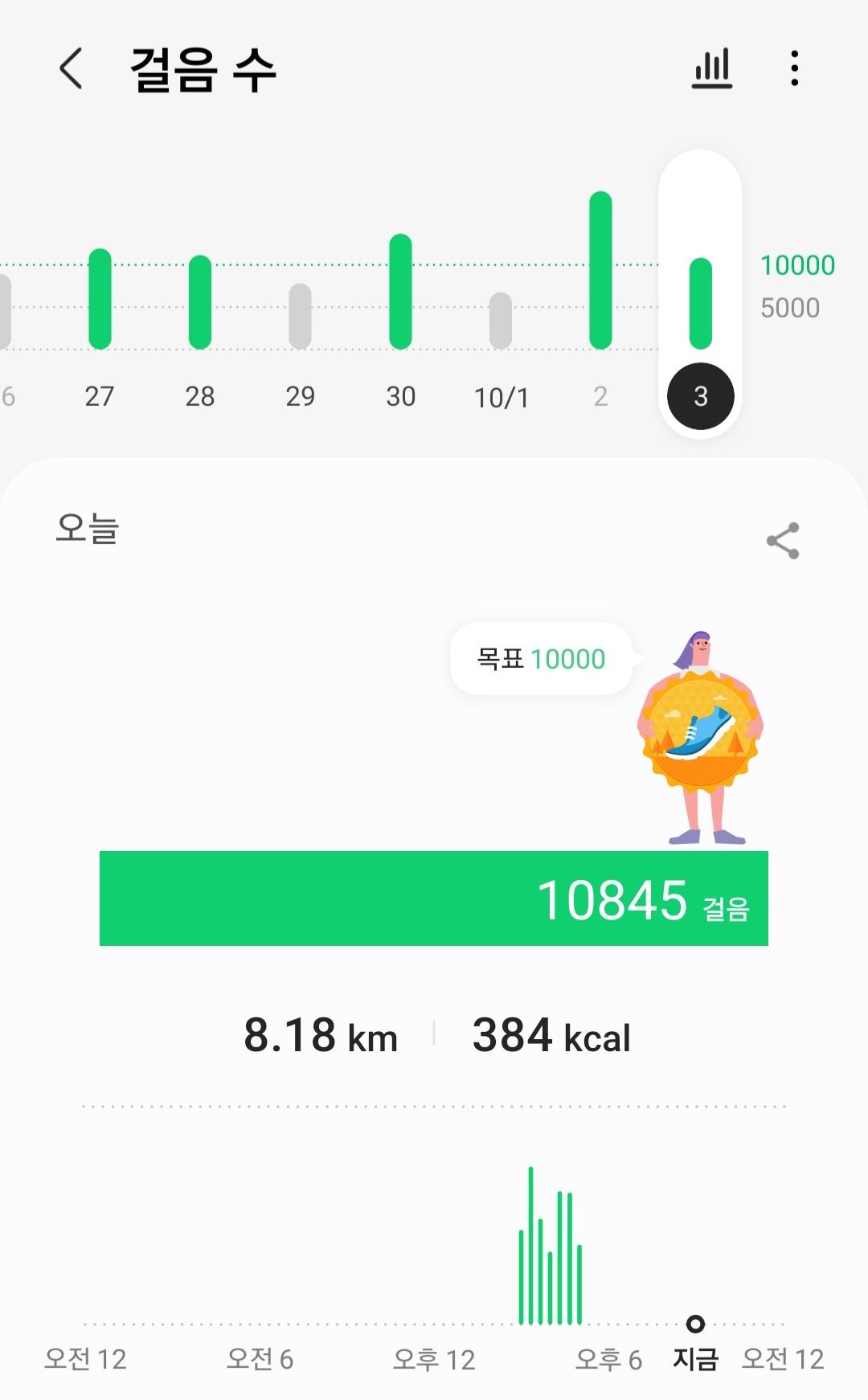This screenshot has height=1400, width=868.
Task: Tap the 목표 10000 goal bubble
Action: [541, 659]
